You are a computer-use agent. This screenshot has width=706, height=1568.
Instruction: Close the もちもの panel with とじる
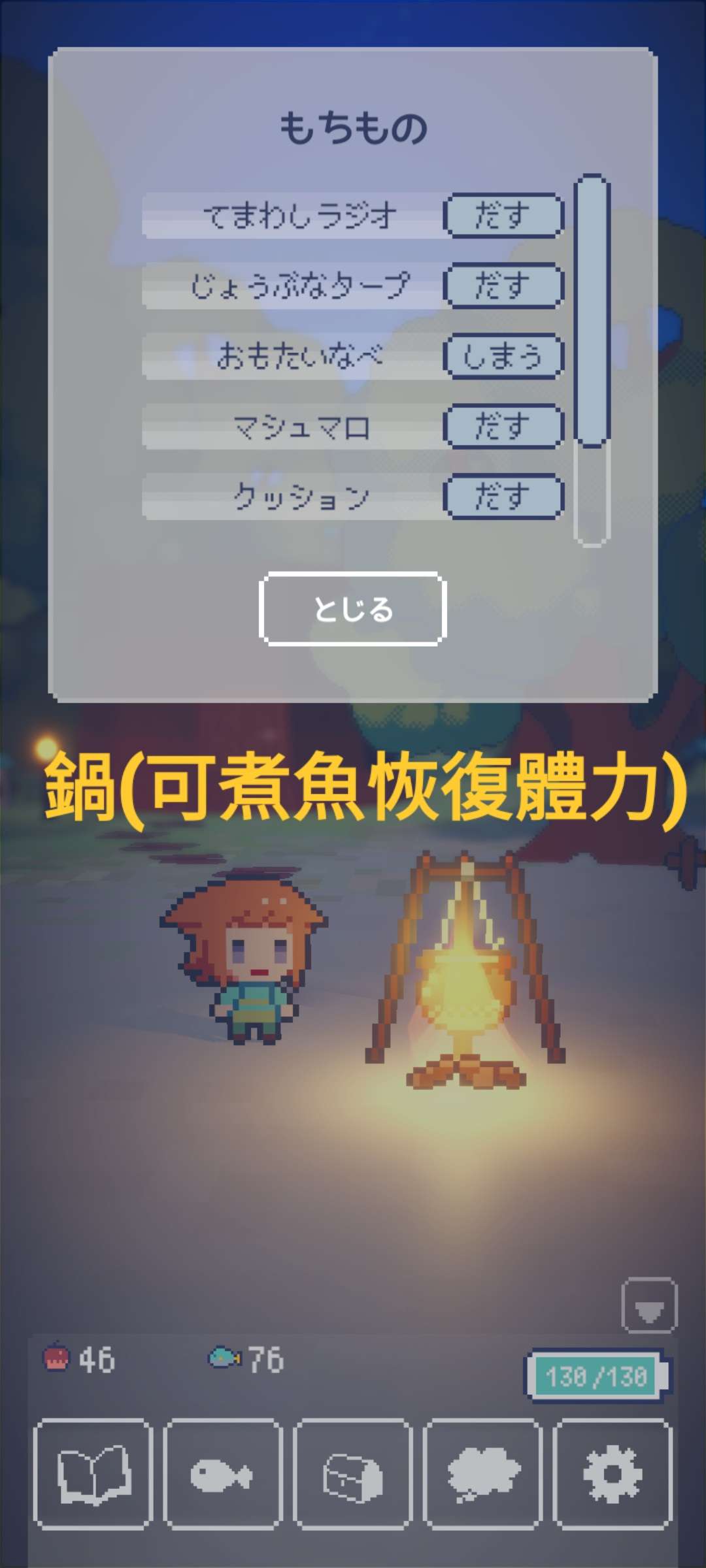[353, 609]
